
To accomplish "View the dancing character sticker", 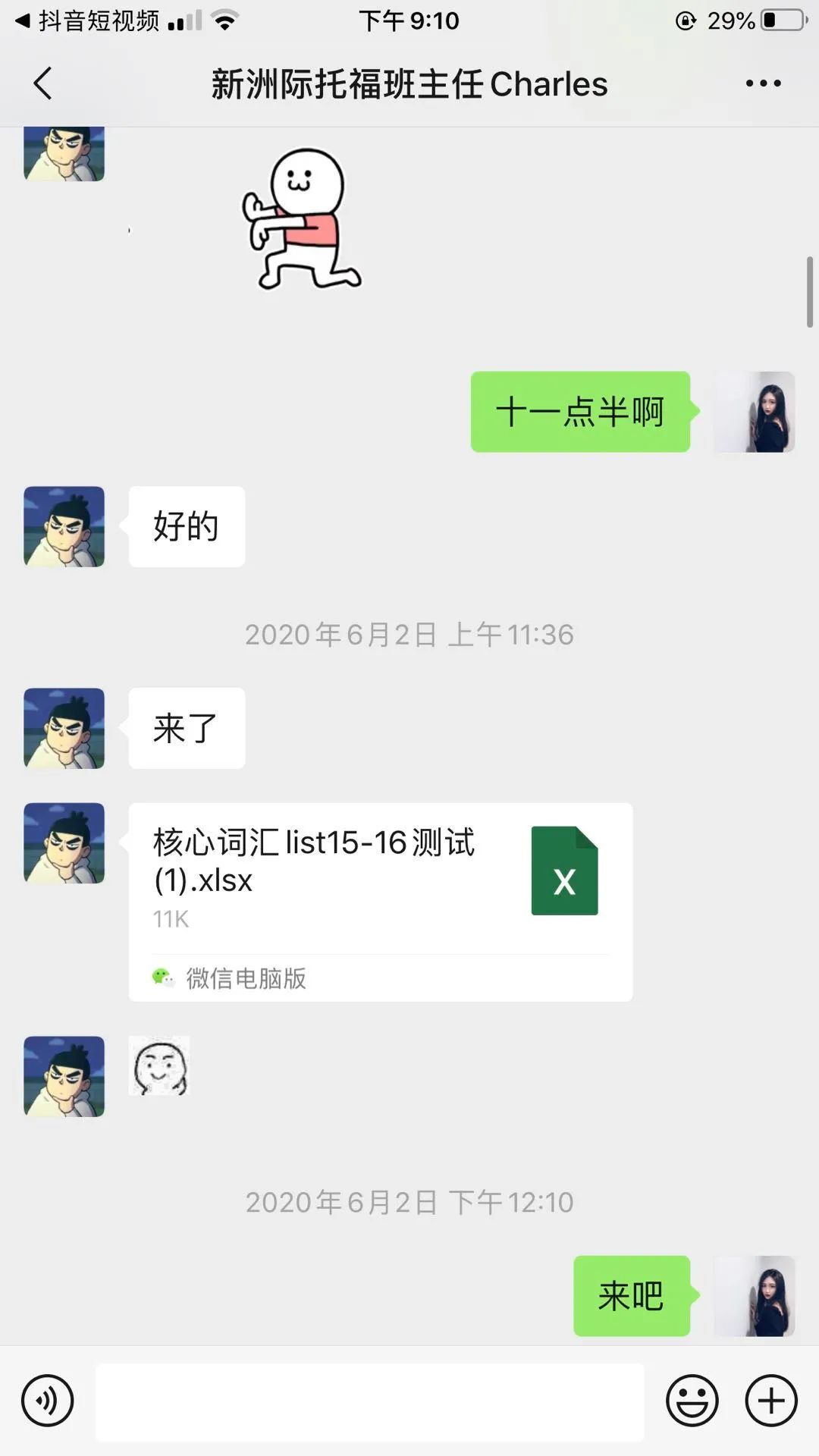I will tap(302, 220).
